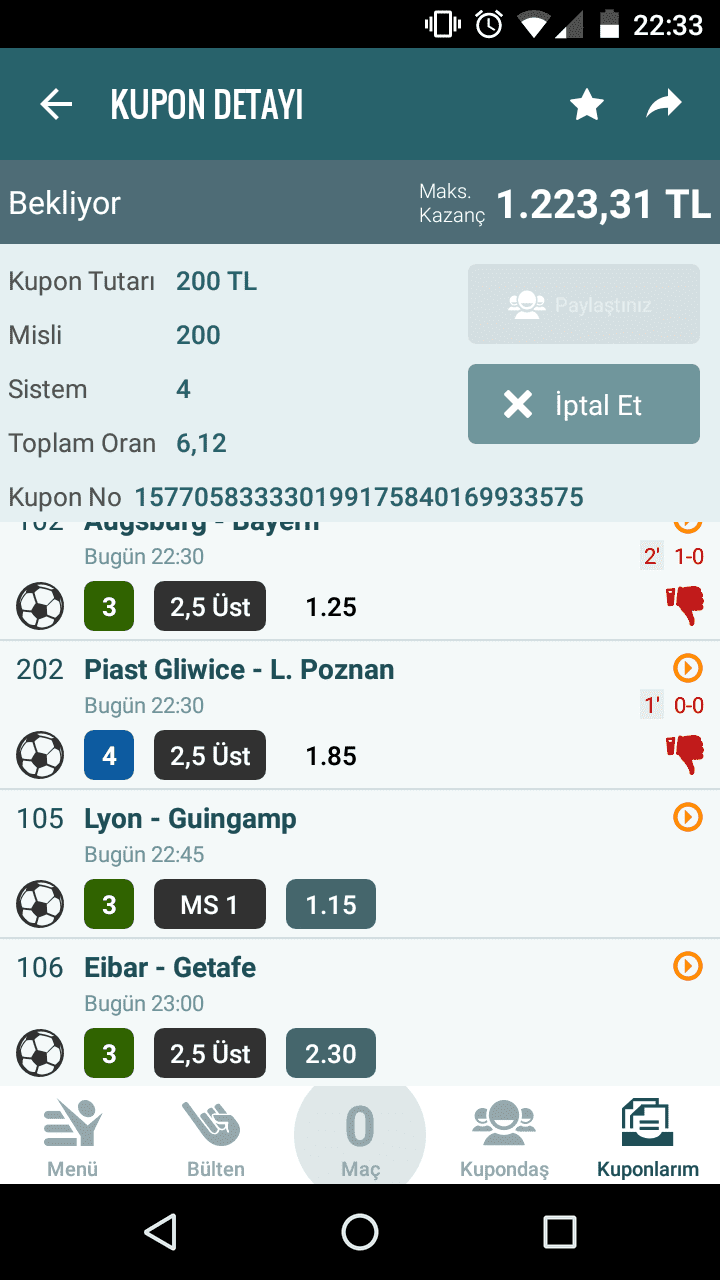Switch to the Kupondaş tab
This screenshot has width=720, height=1280.
pos(504,1136)
